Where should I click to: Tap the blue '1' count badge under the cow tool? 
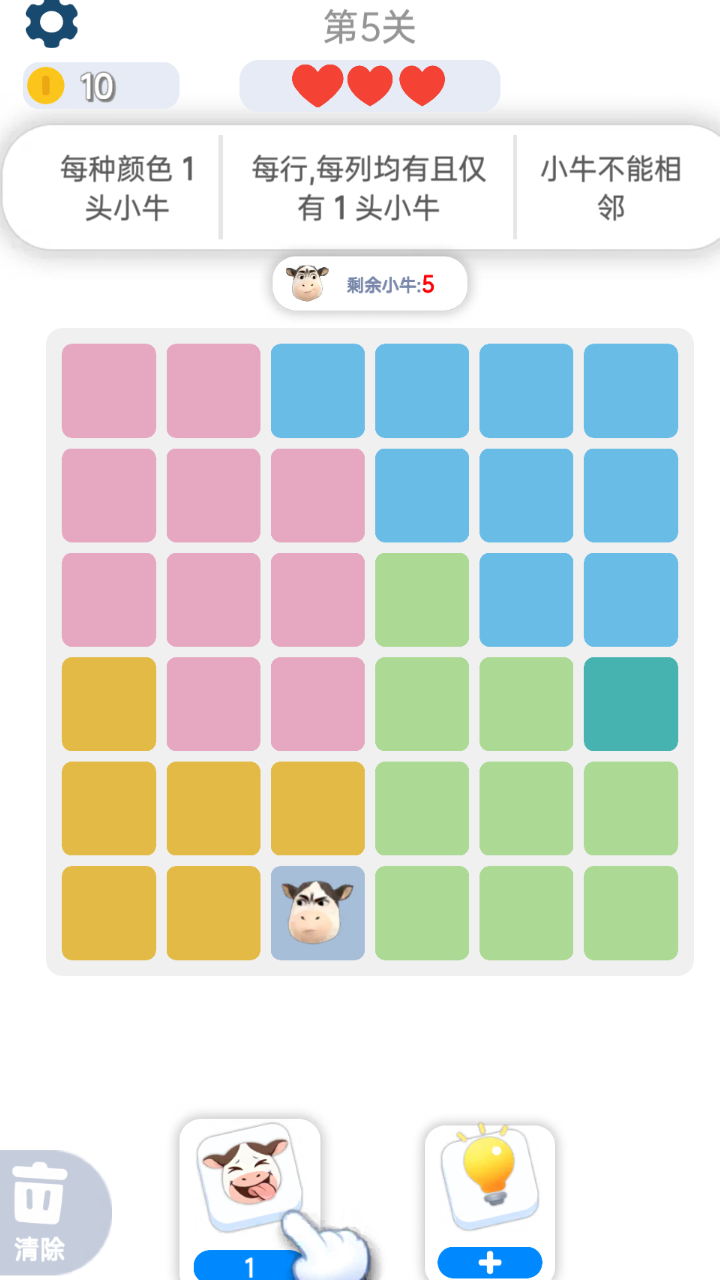point(250,1262)
